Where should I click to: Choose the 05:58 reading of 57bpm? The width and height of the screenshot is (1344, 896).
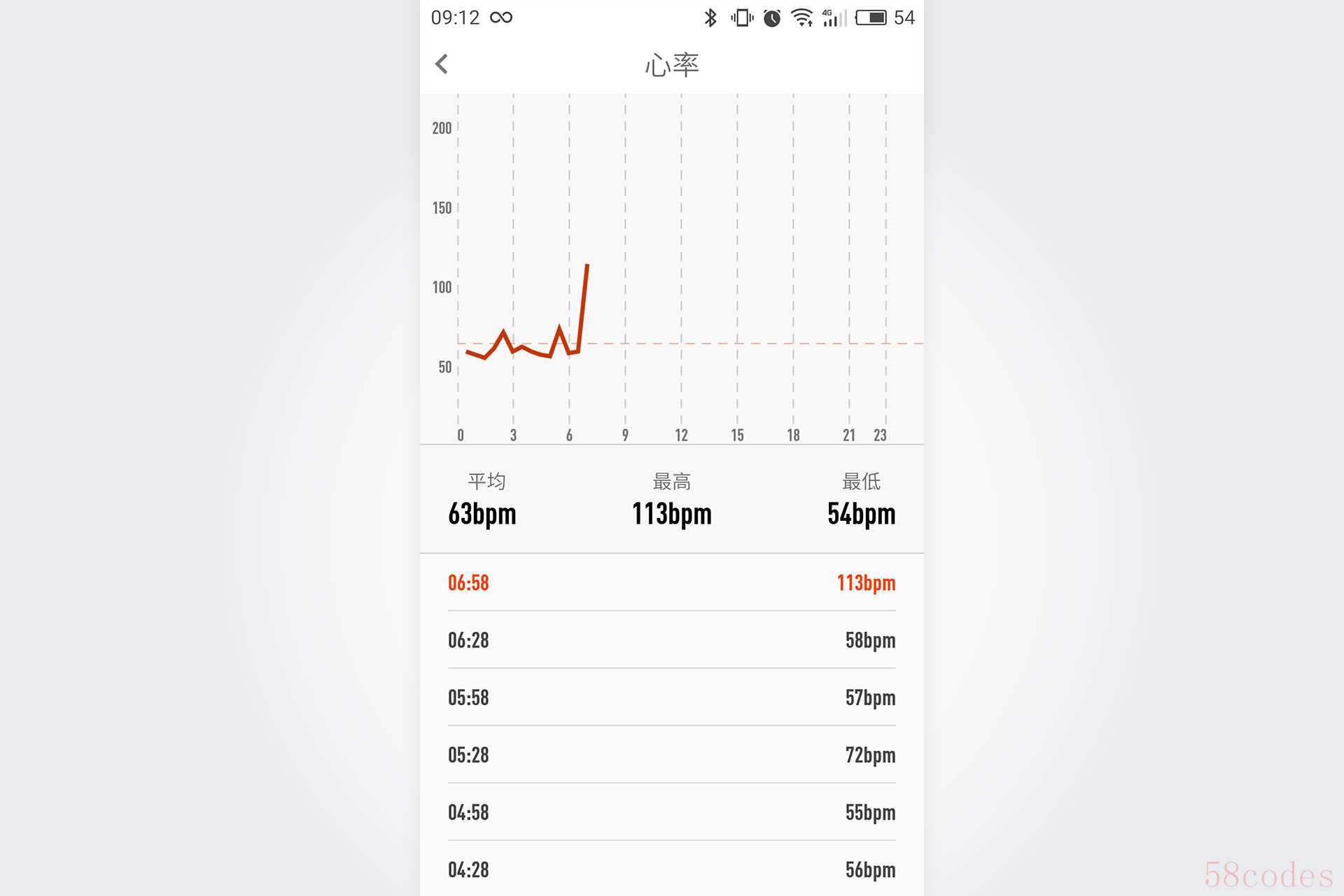tap(671, 697)
